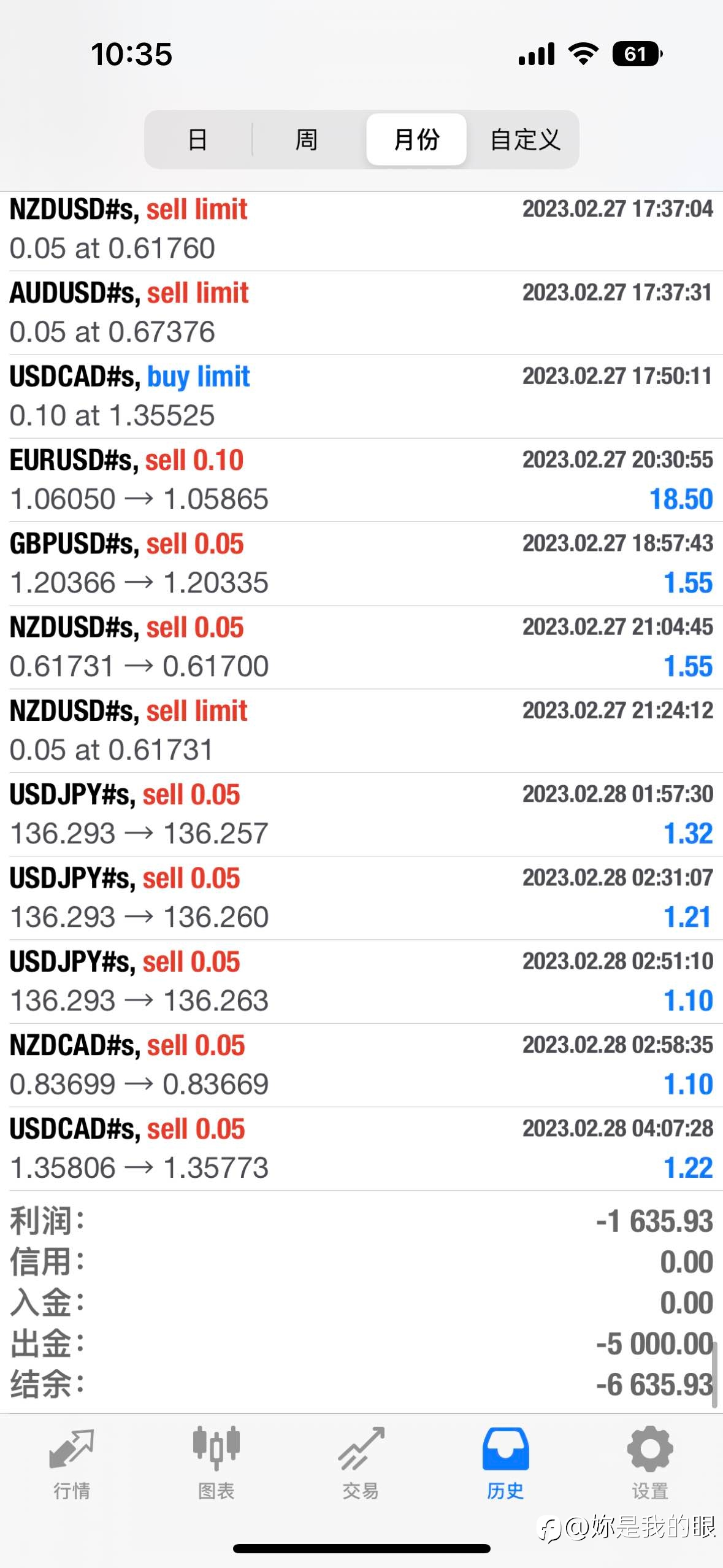Expand the NZDCAD sell 0.05 trade row
Screen dimensions: 723x1568
[x=361, y=1066]
